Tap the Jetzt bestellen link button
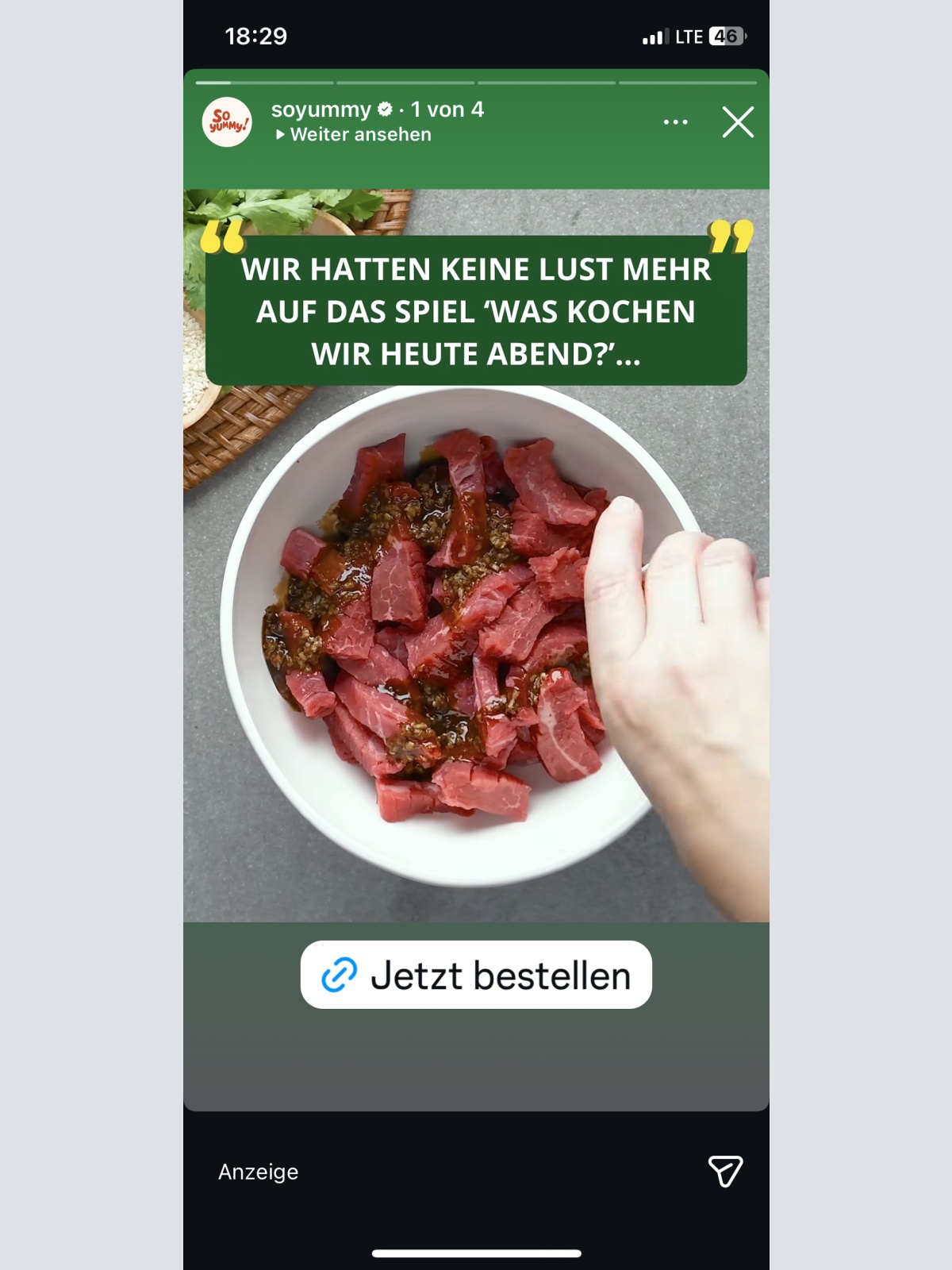The image size is (952, 1270). 476,975
